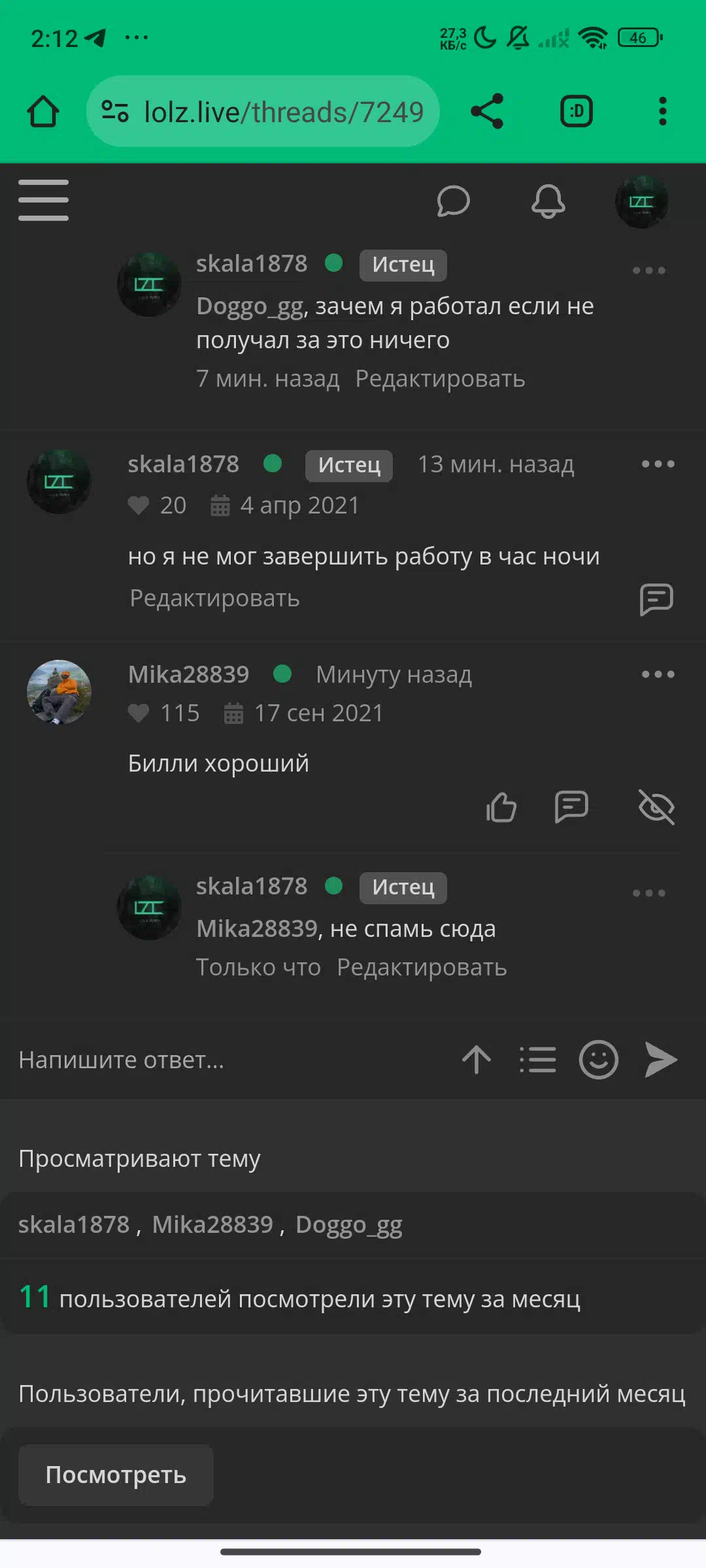
Task: Tap the browser home button
Action: 43,111
